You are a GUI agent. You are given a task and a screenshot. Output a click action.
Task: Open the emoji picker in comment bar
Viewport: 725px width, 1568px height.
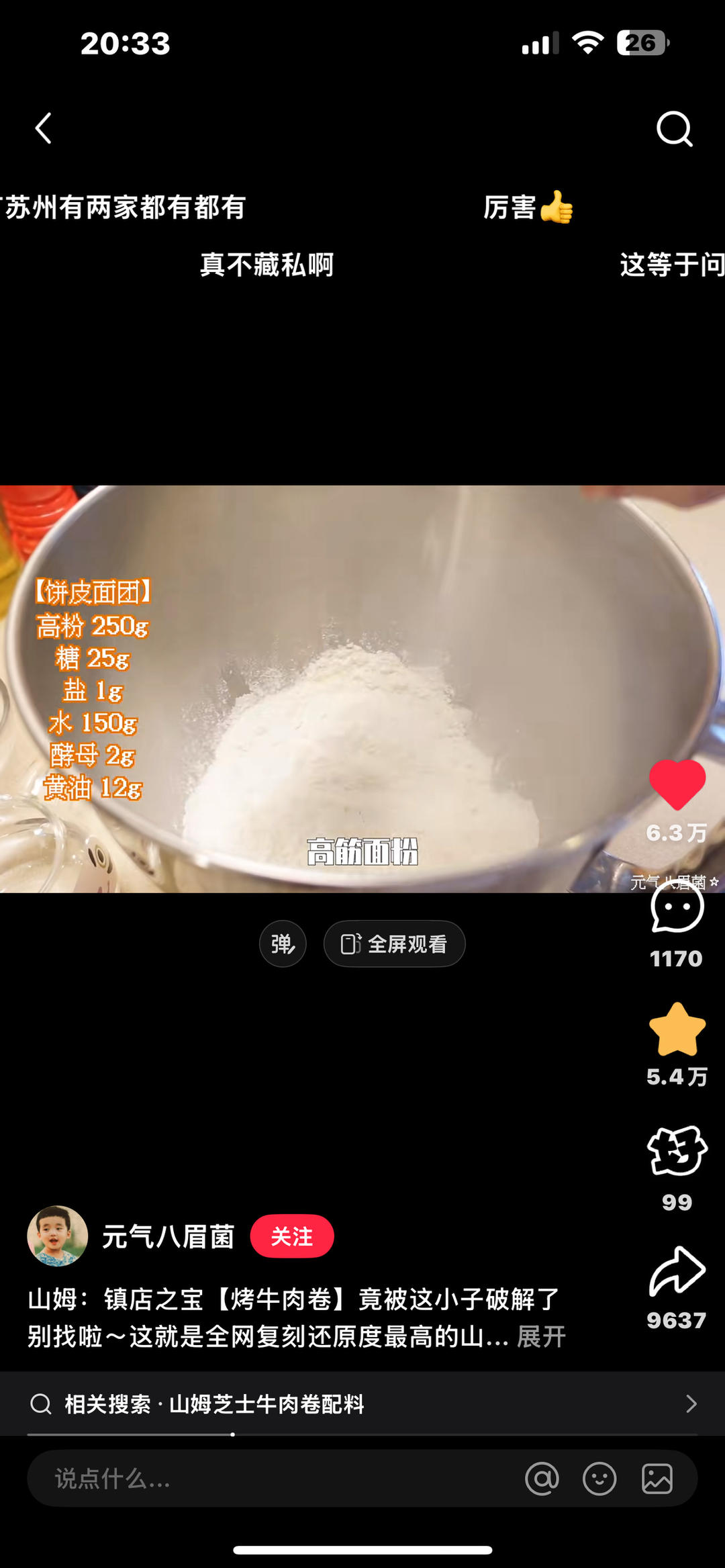(x=599, y=1478)
